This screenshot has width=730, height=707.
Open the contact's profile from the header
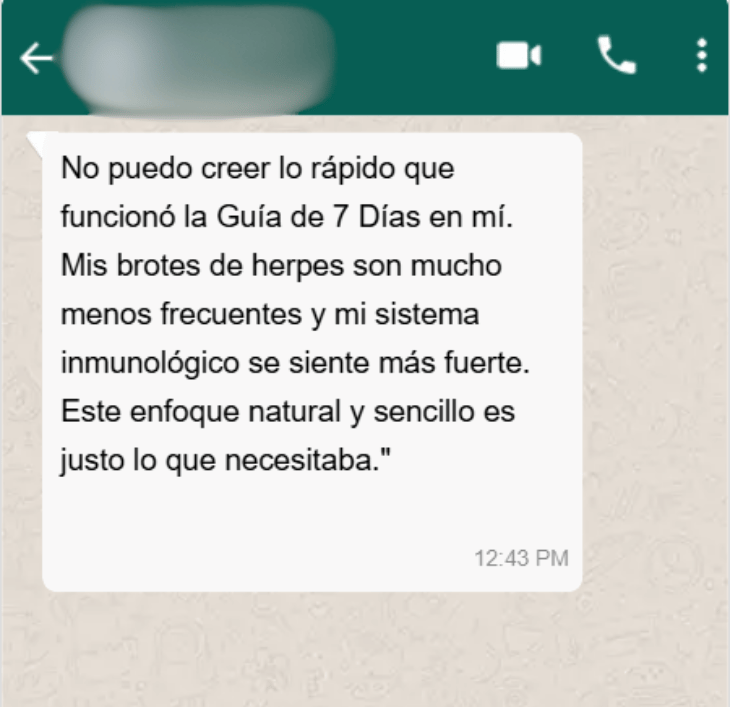(200, 54)
